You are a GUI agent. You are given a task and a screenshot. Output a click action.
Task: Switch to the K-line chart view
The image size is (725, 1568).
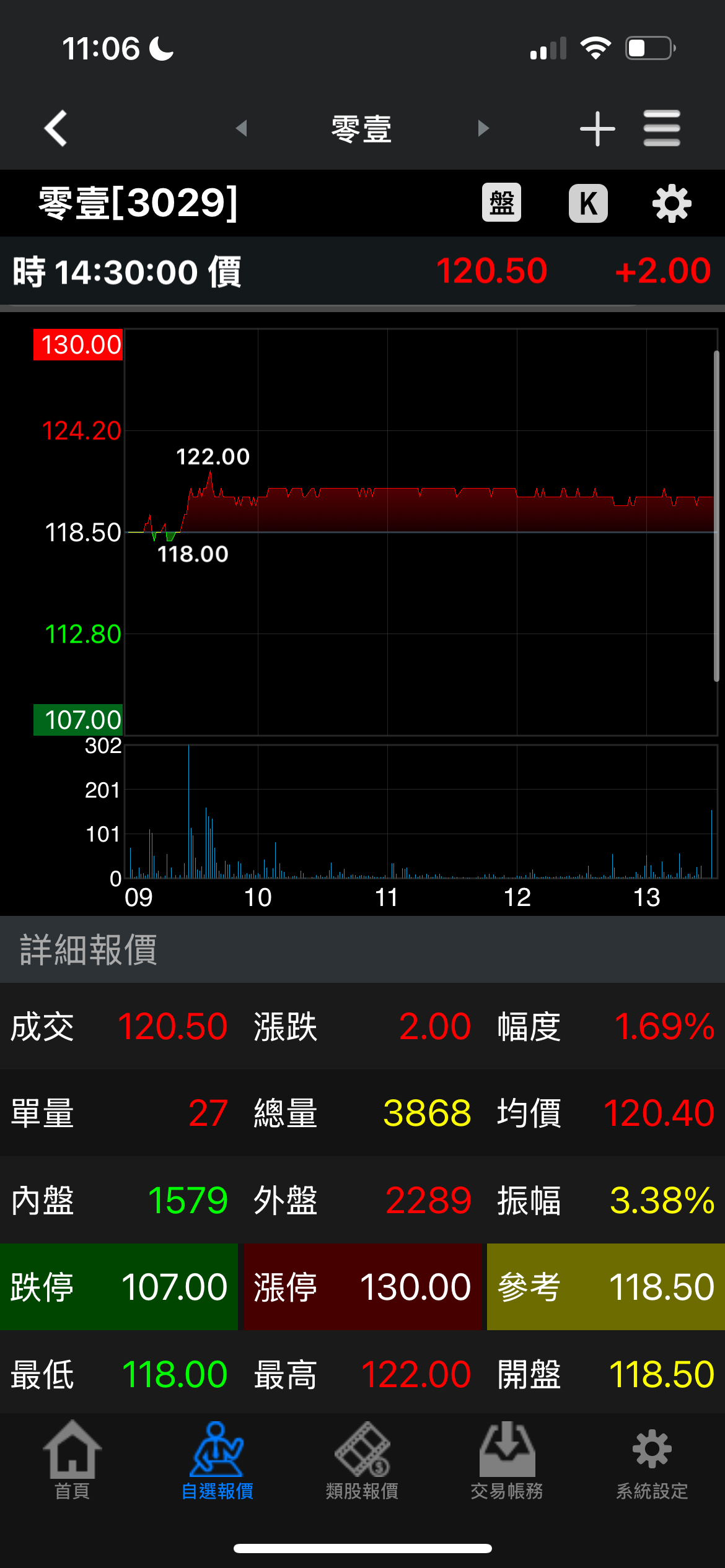click(588, 203)
